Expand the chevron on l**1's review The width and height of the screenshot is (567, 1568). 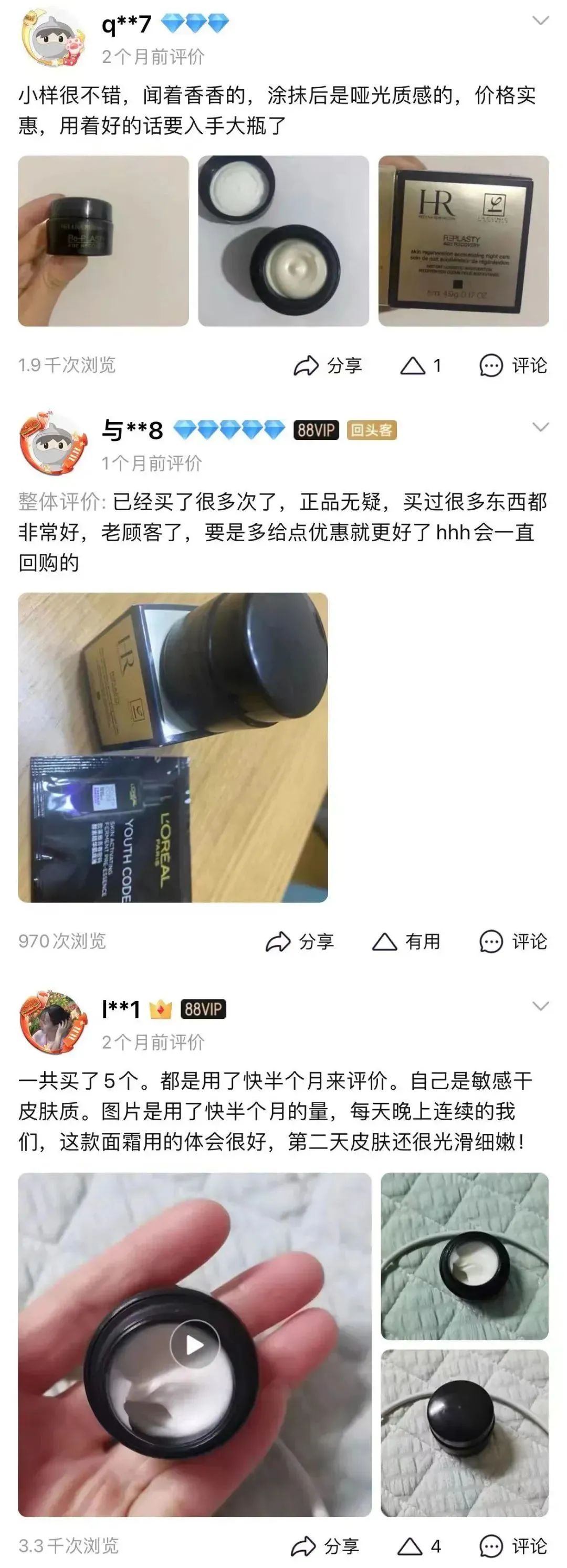pyautogui.click(x=540, y=1006)
